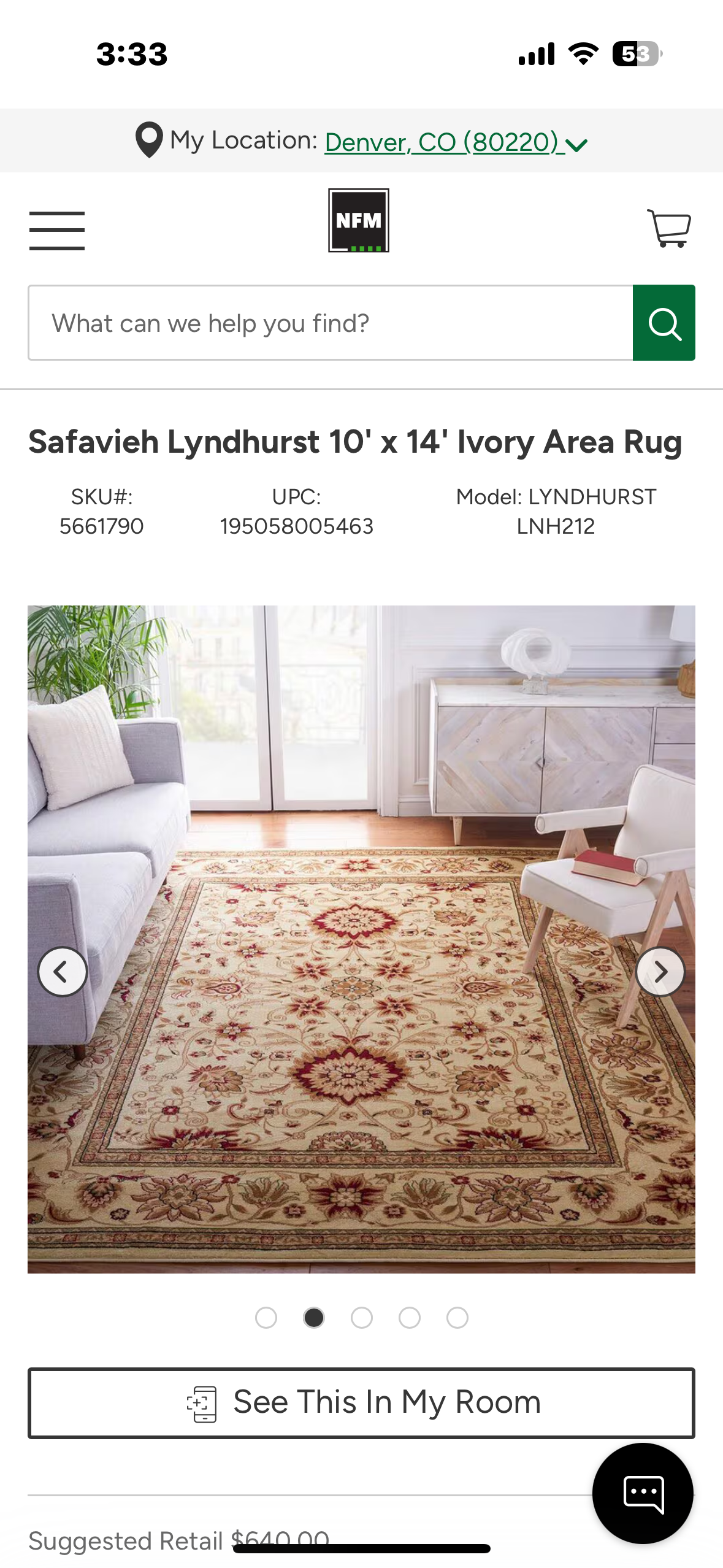This screenshot has width=723, height=1568.
Task: Jump to the fourth image dot
Action: (x=410, y=1318)
